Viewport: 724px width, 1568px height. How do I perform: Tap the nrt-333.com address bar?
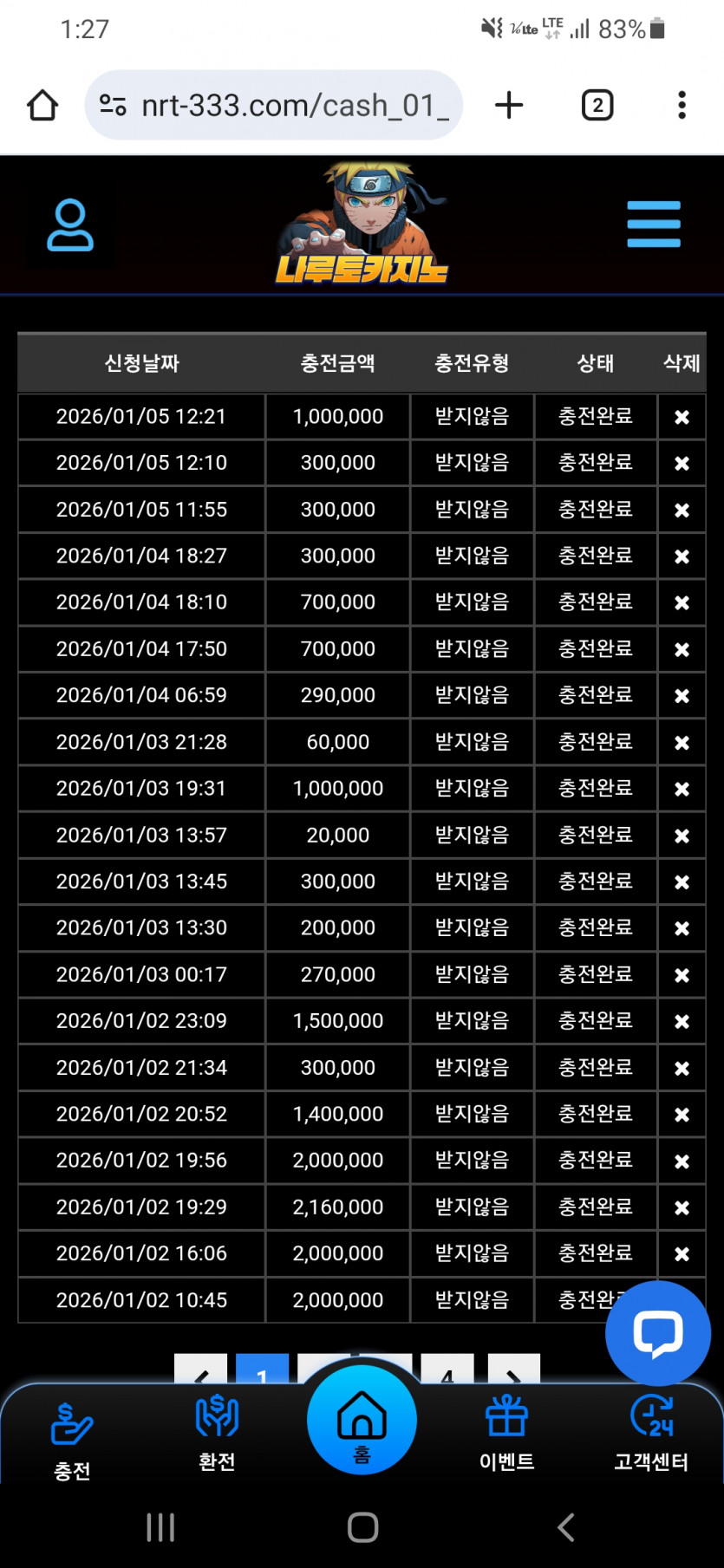(x=274, y=105)
